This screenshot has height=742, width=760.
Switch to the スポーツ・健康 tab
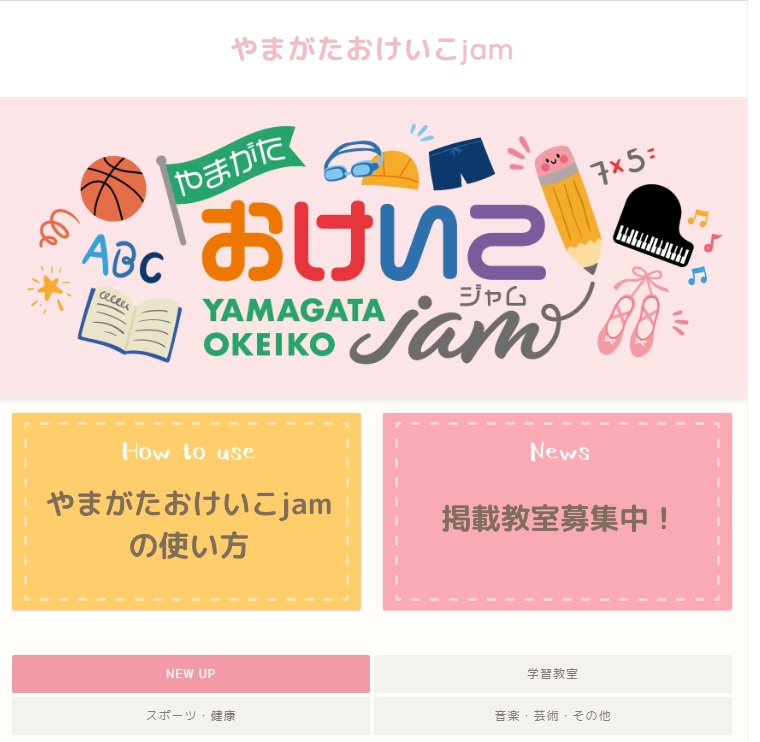click(191, 716)
